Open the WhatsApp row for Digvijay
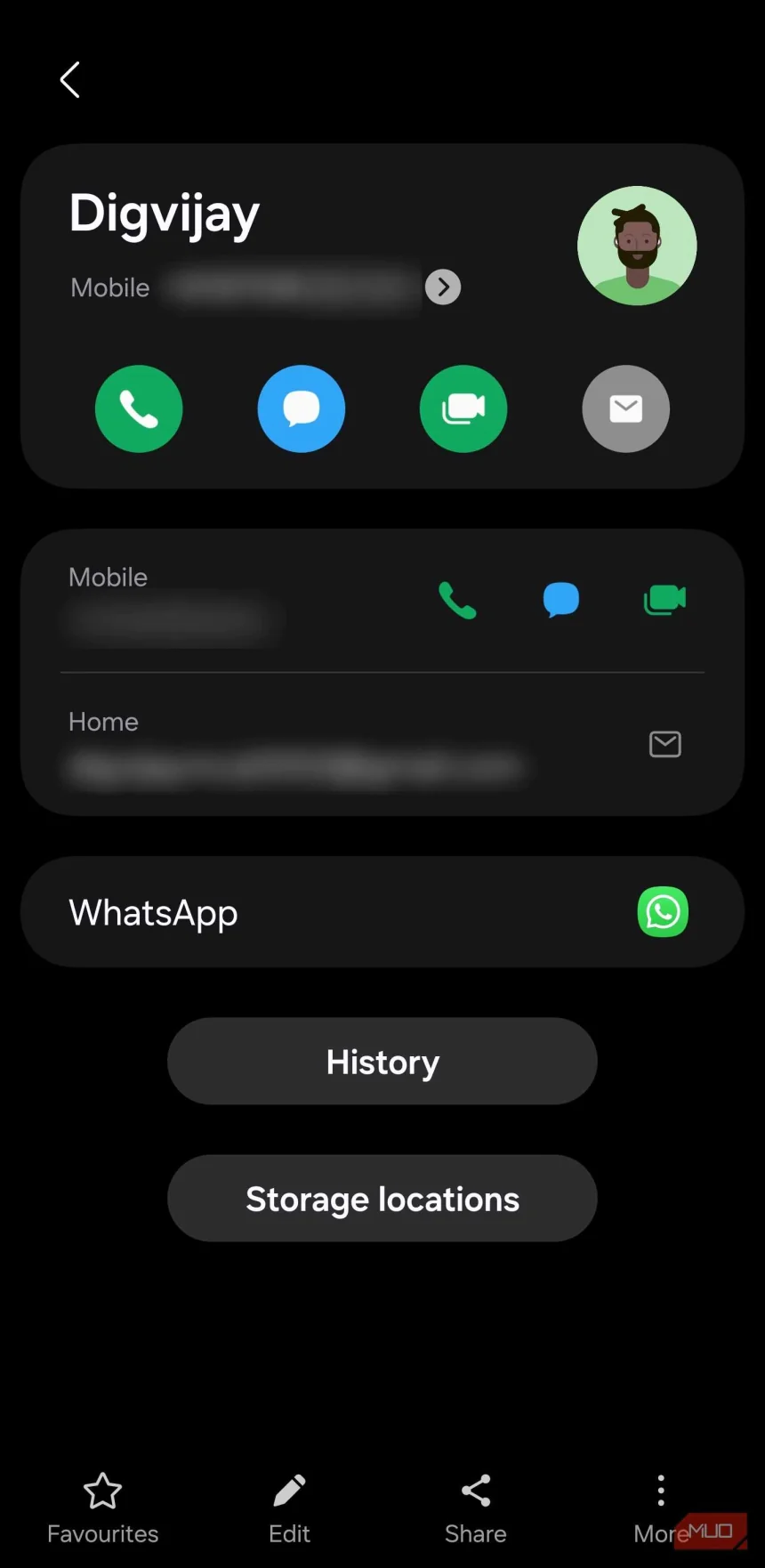Image resolution: width=765 pixels, height=1568 pixels. pos(382,912)
